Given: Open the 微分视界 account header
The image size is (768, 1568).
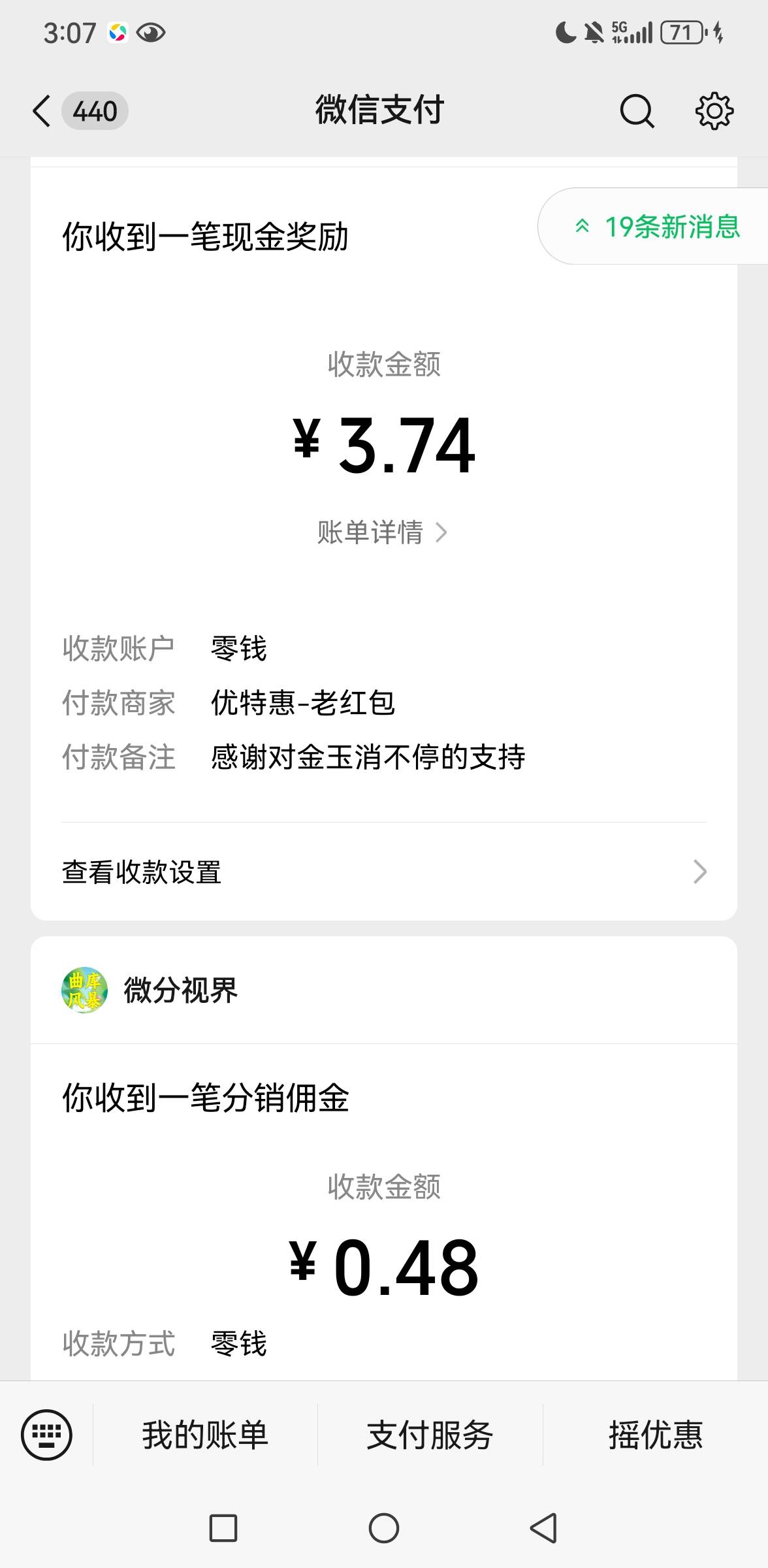Looking at the screenshot, I should [384, 990].
